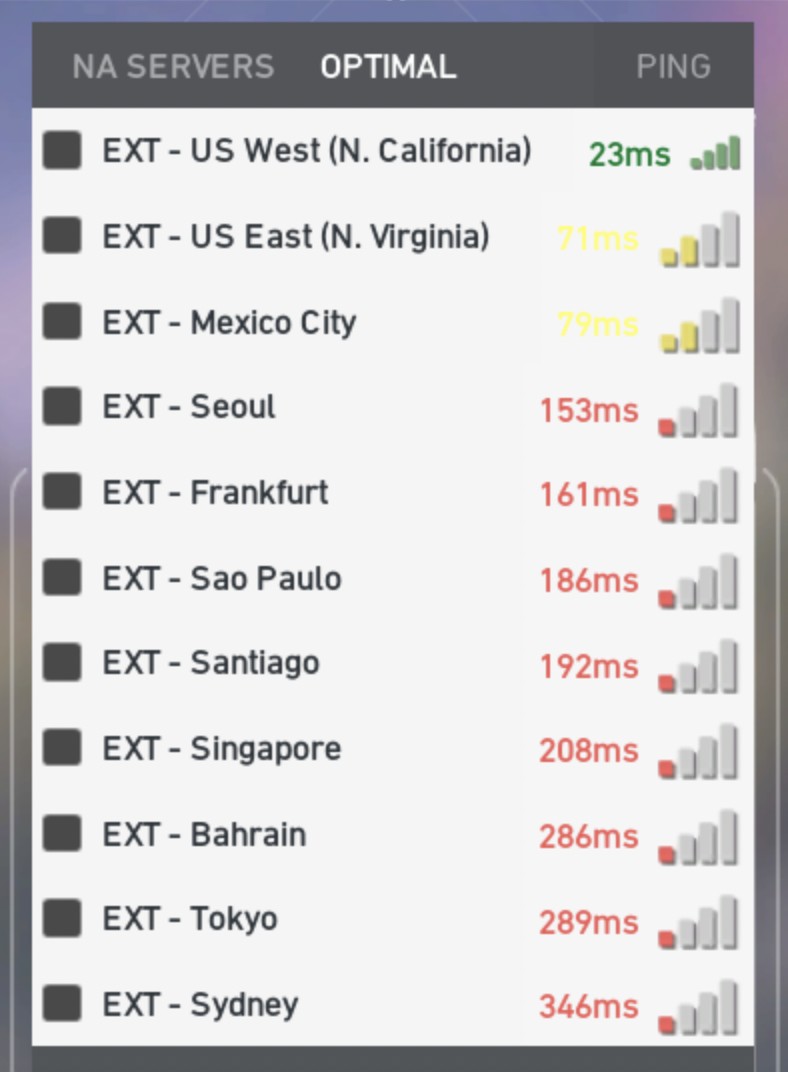Check the Sao Paulo server box
The width and height of the screenshot is (788, 1072).
pos(62,578)
